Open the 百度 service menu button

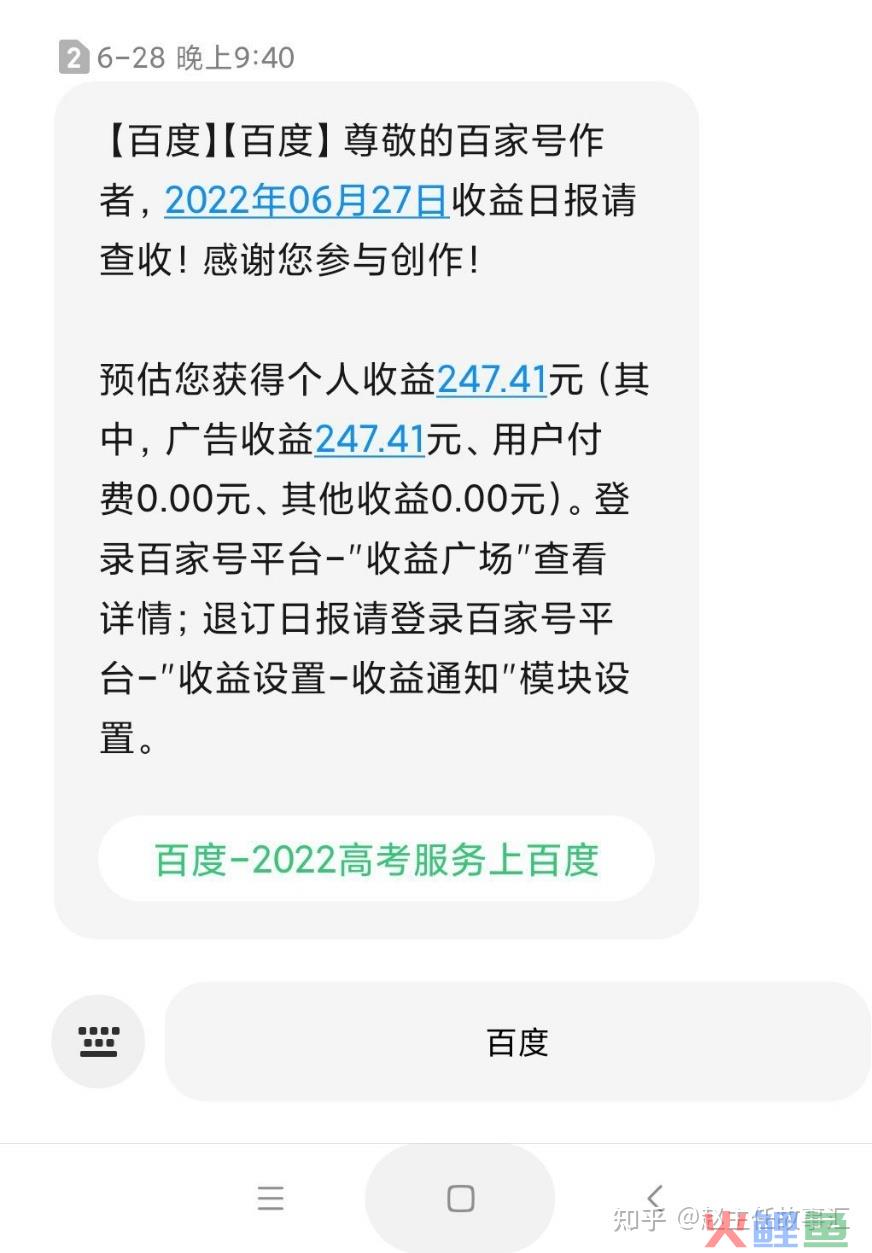pos(517,1042)
